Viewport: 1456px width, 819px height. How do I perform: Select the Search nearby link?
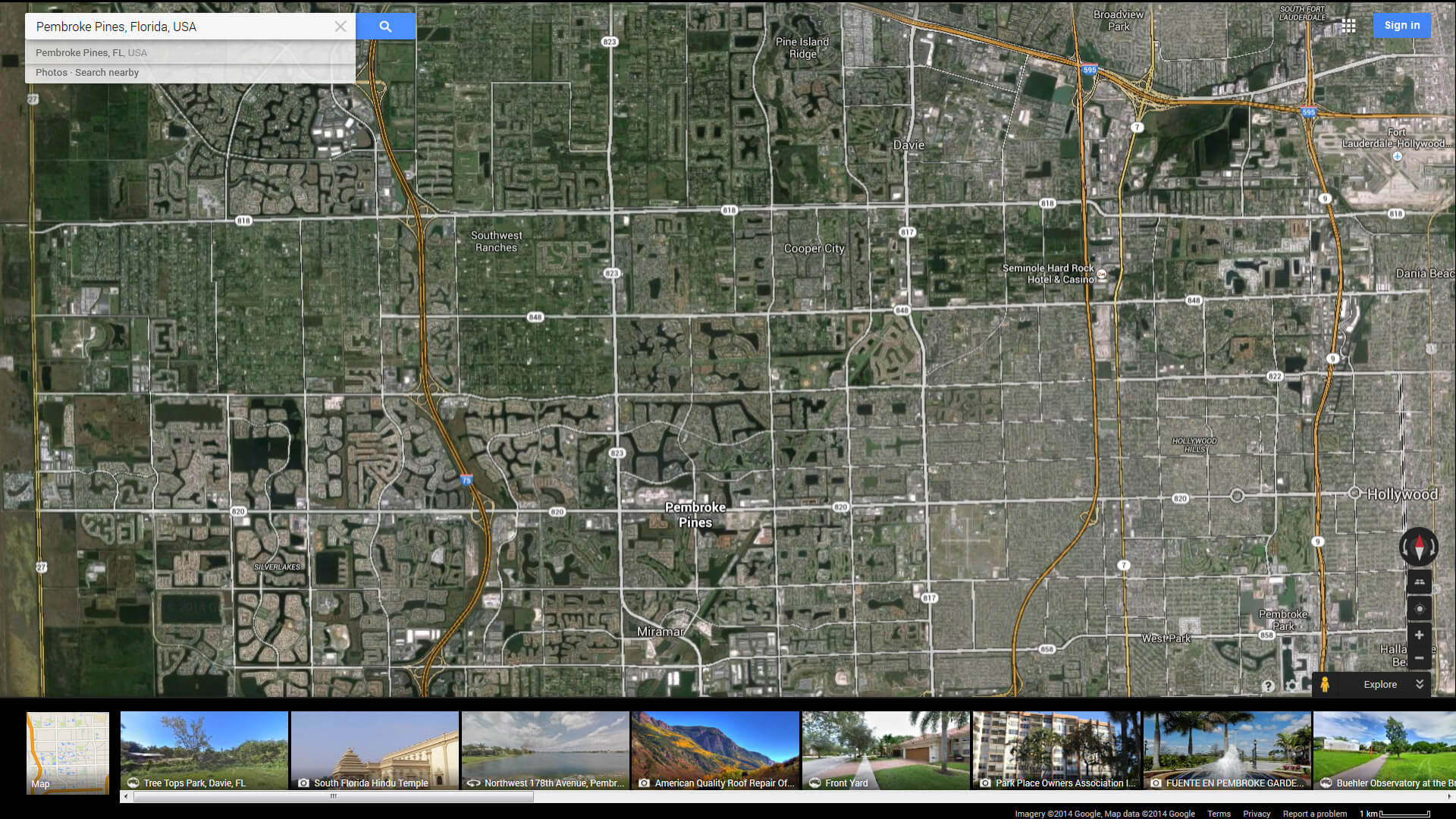(107, 73)
